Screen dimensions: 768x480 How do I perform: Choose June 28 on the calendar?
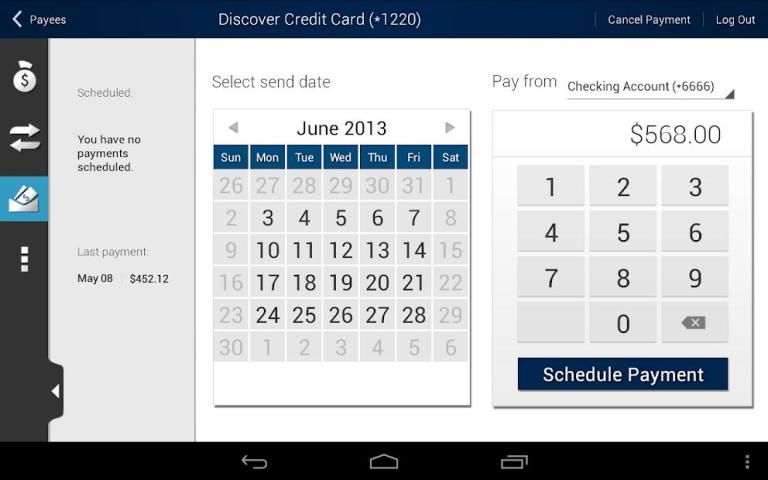[414, 315]
